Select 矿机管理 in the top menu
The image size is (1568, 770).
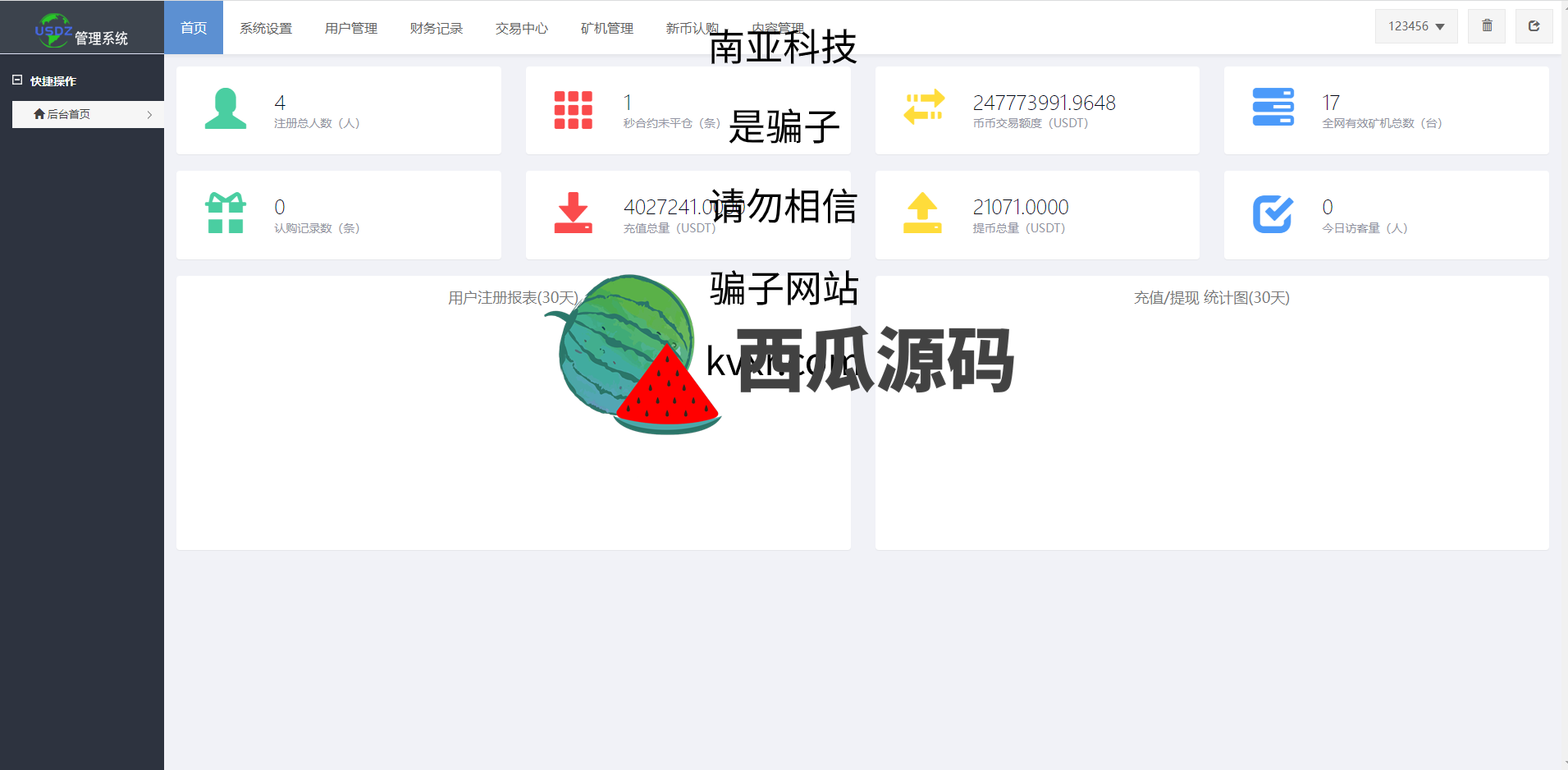coord(607,28)
